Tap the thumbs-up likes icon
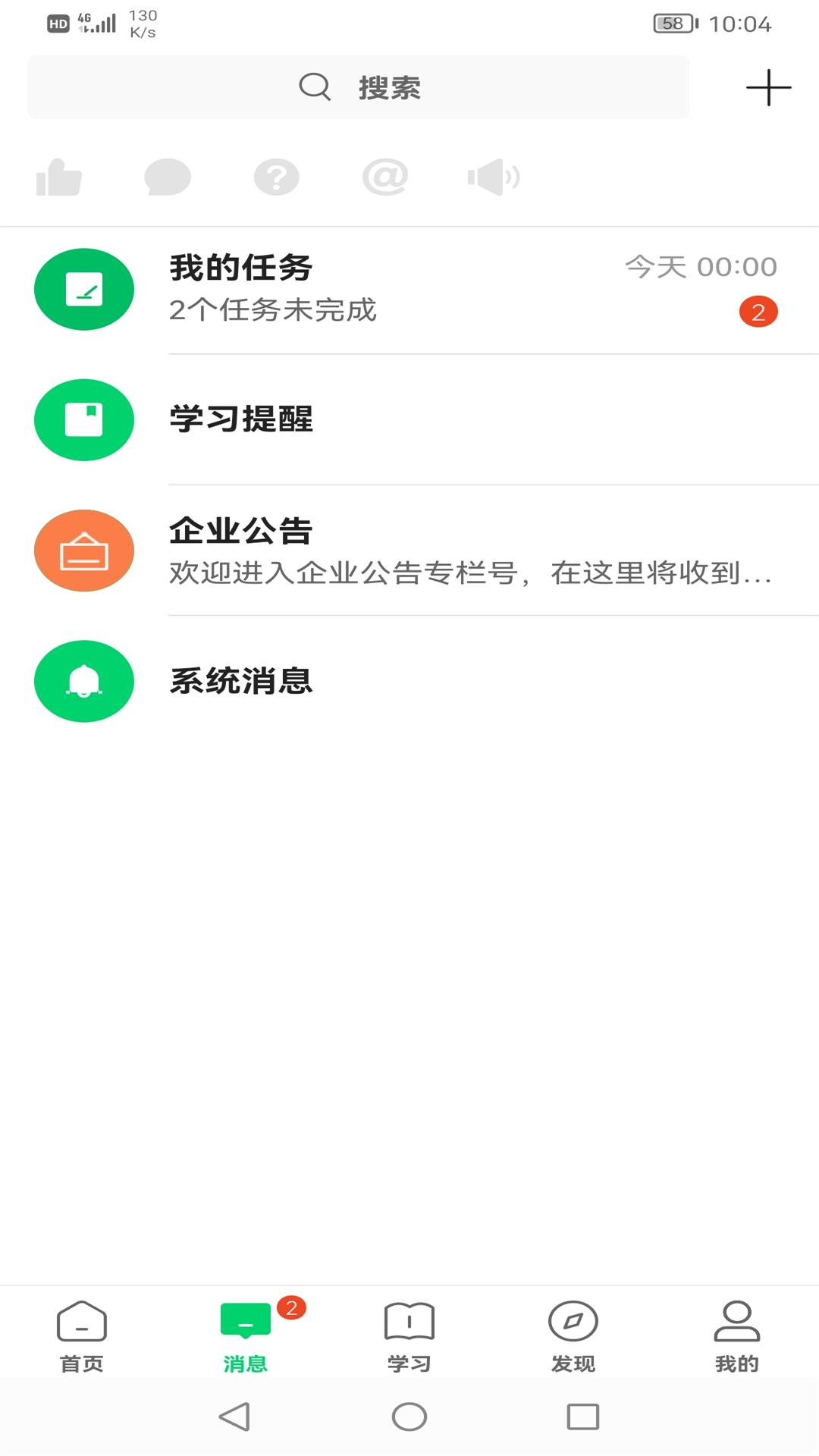Viewport: 819px width, 1456px height. (x=61, y=178)
